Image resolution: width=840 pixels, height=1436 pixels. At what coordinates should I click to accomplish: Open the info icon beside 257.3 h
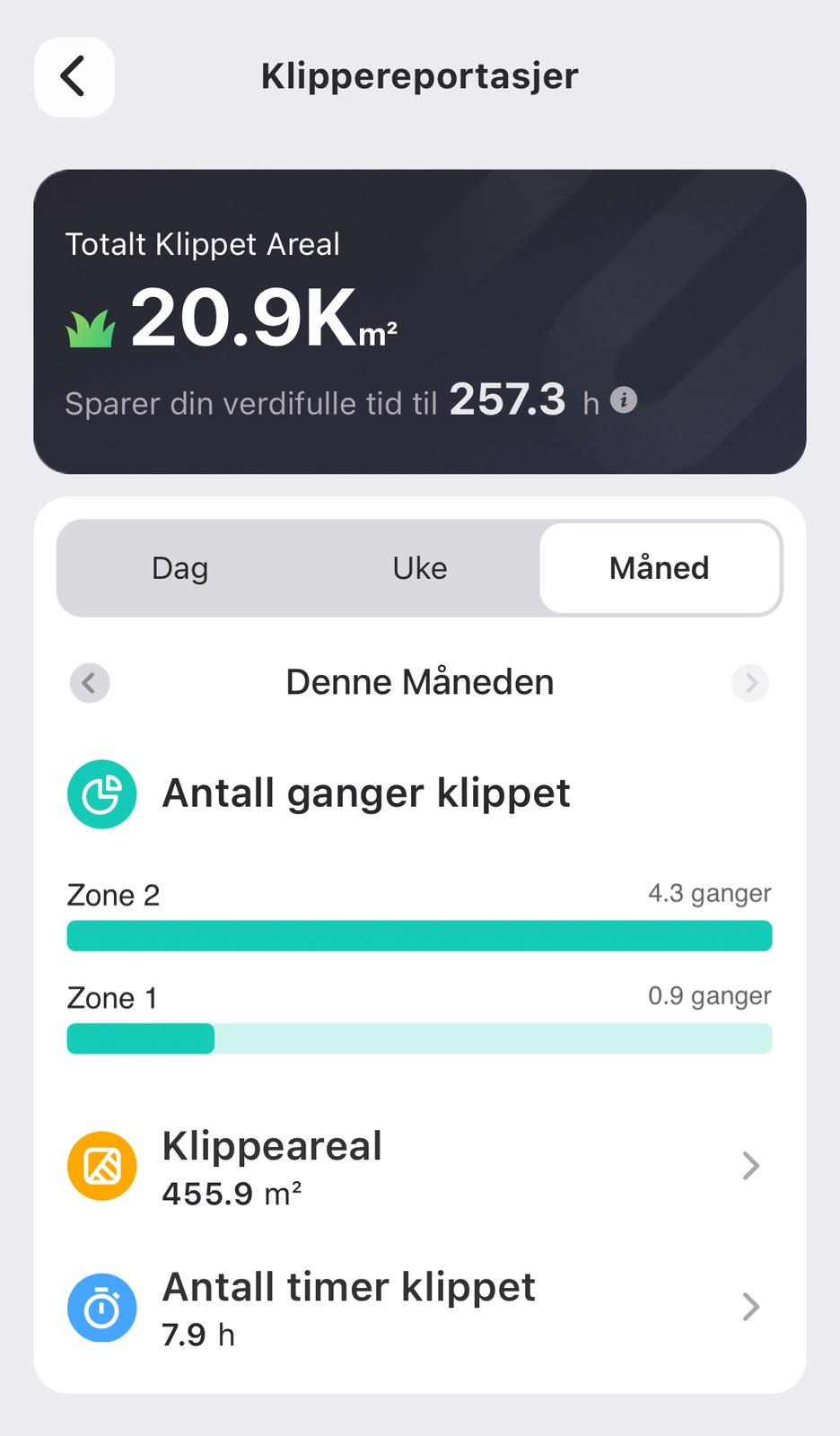tap(624, 400)
